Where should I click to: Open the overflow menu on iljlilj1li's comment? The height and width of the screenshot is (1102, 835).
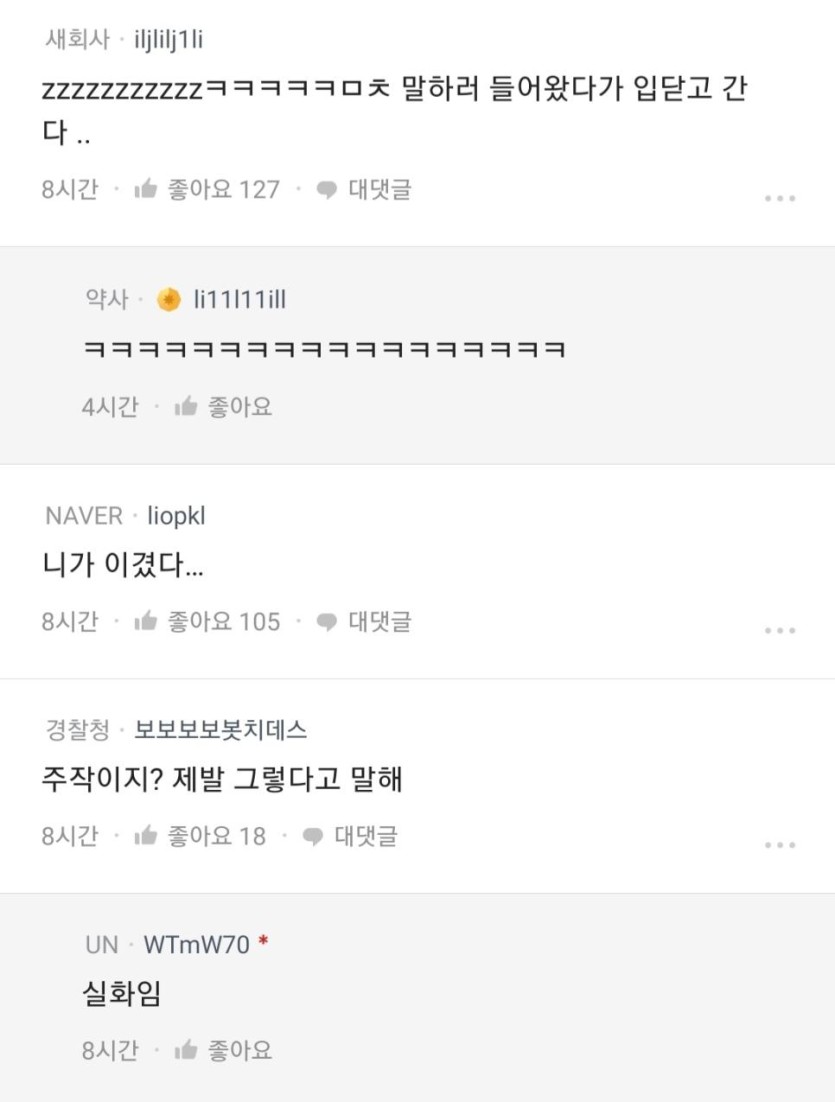click(x=780, y=199)
